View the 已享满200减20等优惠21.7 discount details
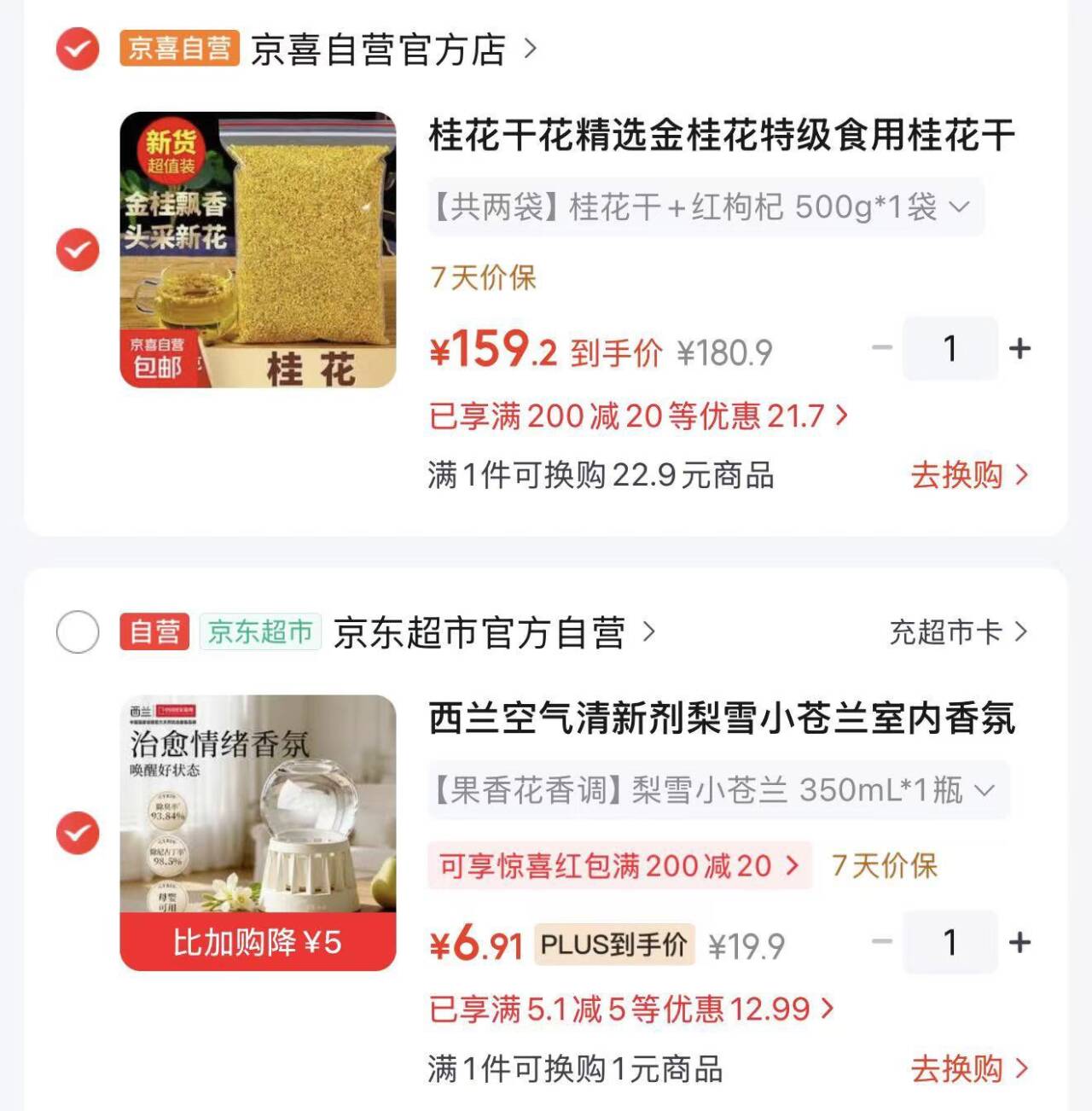This screenshot has height=1111, width=1092. pos(638,416)
